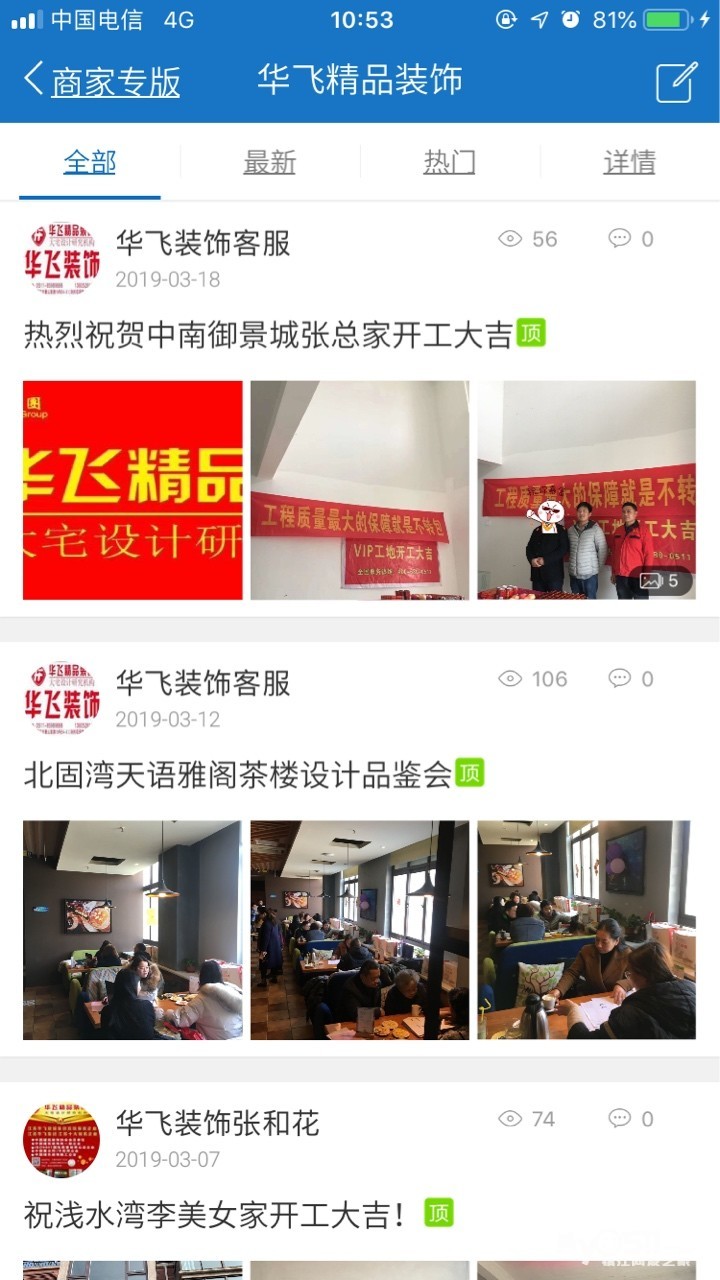Screen dimensions: 720x1280
Task: Open comments on the 2019-03-18 post
Action: (632, 239)
